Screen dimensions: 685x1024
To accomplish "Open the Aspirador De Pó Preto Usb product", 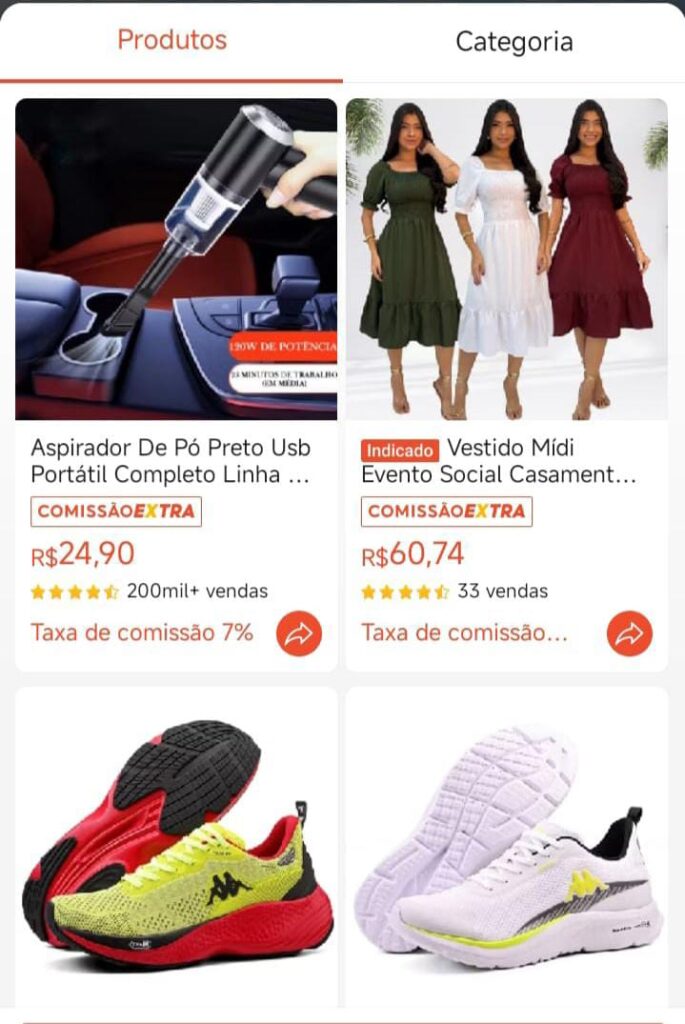I will (176, 259).
